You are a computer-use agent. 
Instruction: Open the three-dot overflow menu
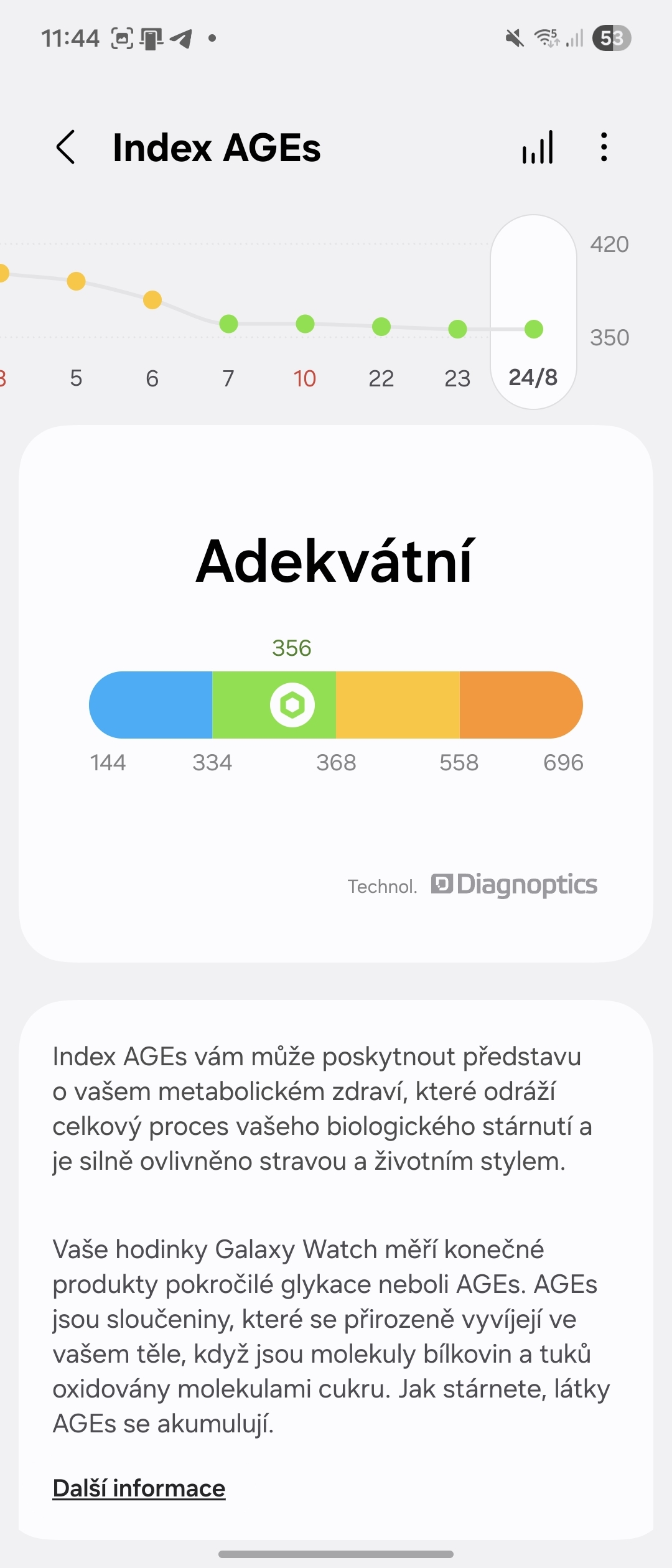604,147
